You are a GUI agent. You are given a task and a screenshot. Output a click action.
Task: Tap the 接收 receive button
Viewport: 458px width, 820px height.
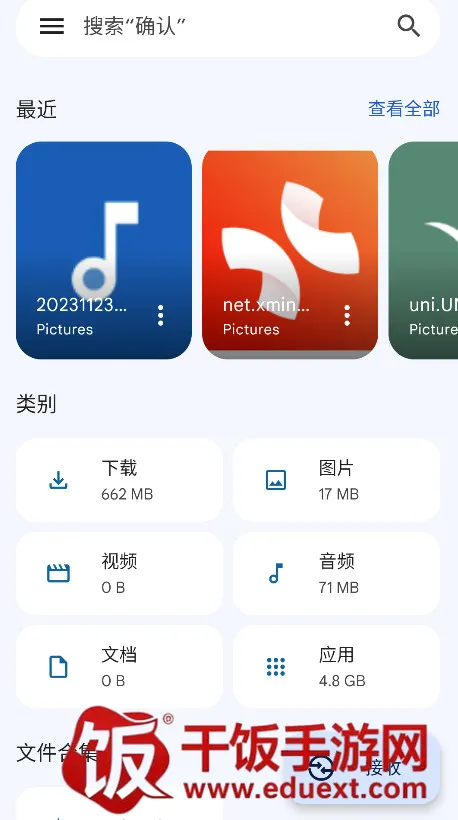pos(362,768)
